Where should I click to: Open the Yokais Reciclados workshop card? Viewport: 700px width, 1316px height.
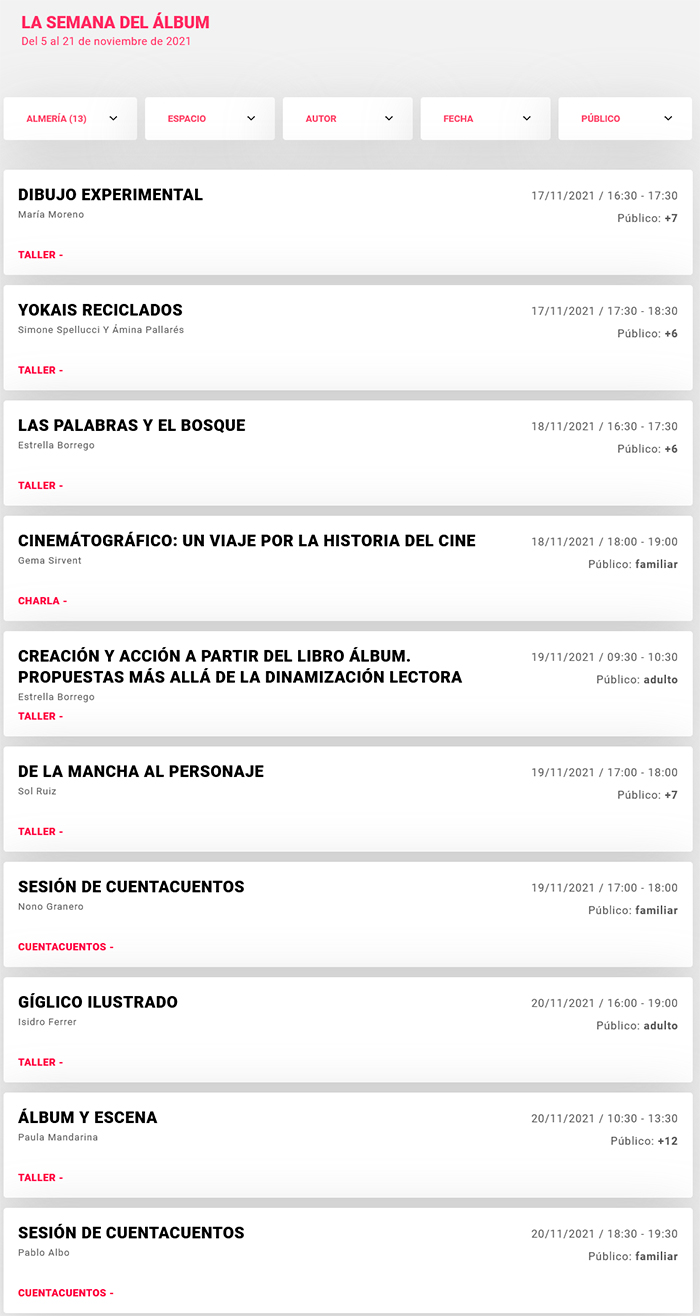pyautogui.click(x=348, y=337)
